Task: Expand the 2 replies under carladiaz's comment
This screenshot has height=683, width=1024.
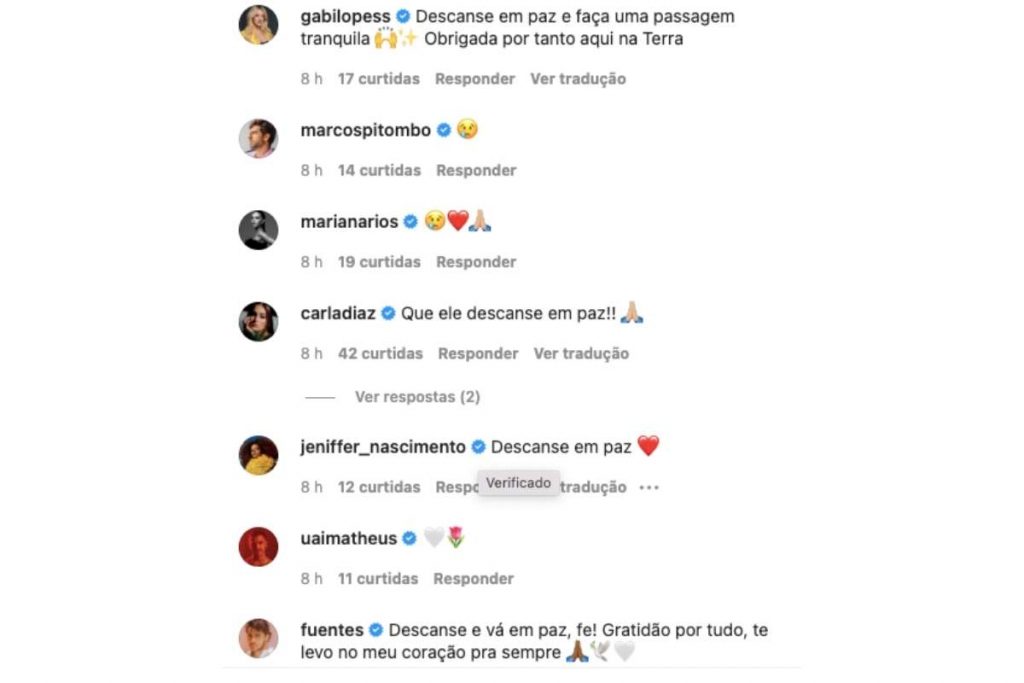Action: click(x=417, y=397)
